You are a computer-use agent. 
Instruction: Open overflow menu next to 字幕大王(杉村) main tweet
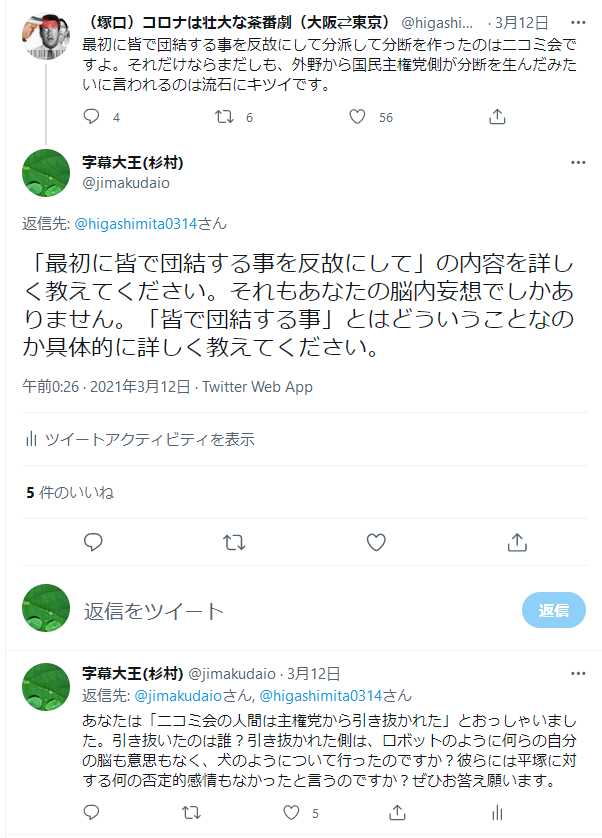(x=578, y=162)
